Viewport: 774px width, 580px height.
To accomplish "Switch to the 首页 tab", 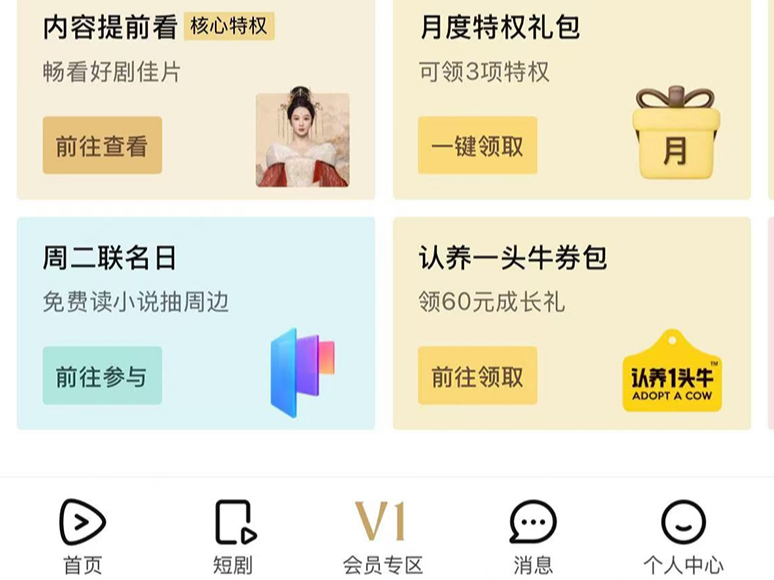I will tap(83, 536).
